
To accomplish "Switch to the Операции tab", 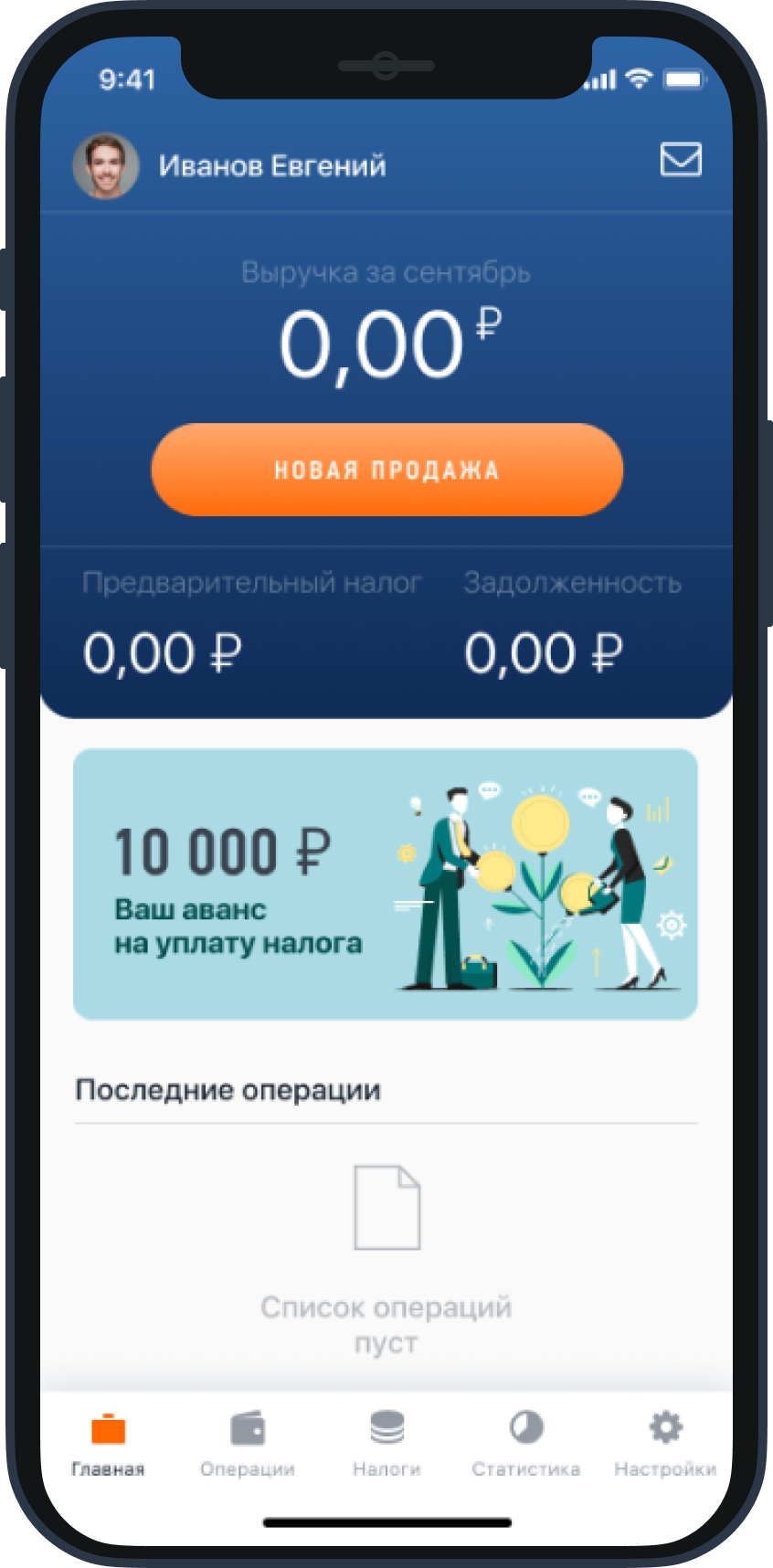I will tap(248, 1443).
